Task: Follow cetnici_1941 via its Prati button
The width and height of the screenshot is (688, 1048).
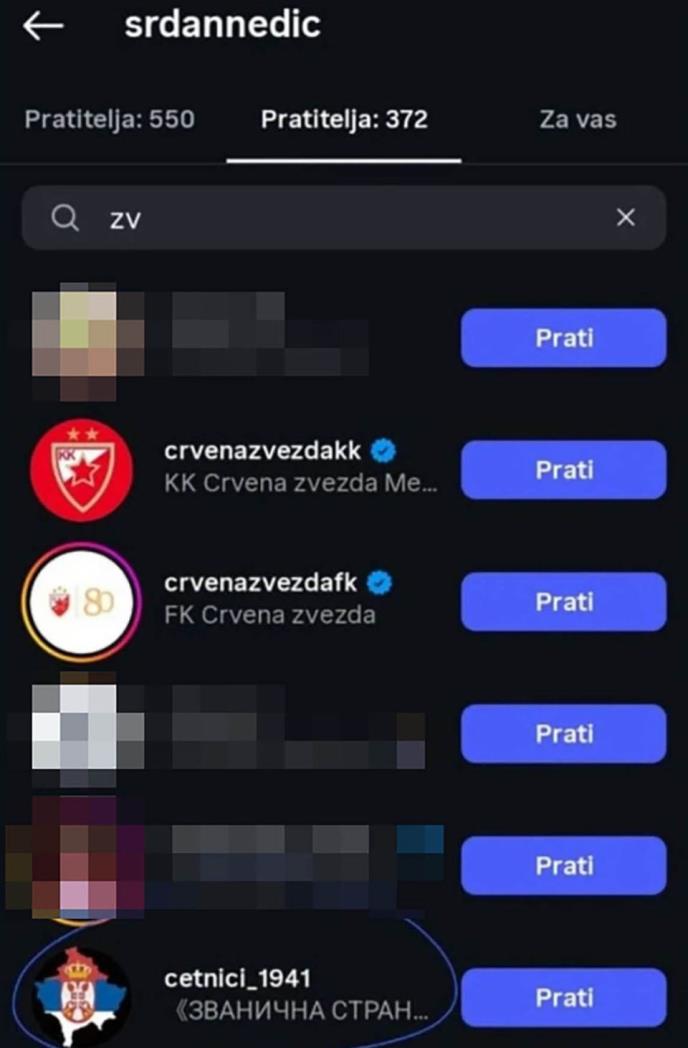Action: pyautogui.click(x=563, y=998)
